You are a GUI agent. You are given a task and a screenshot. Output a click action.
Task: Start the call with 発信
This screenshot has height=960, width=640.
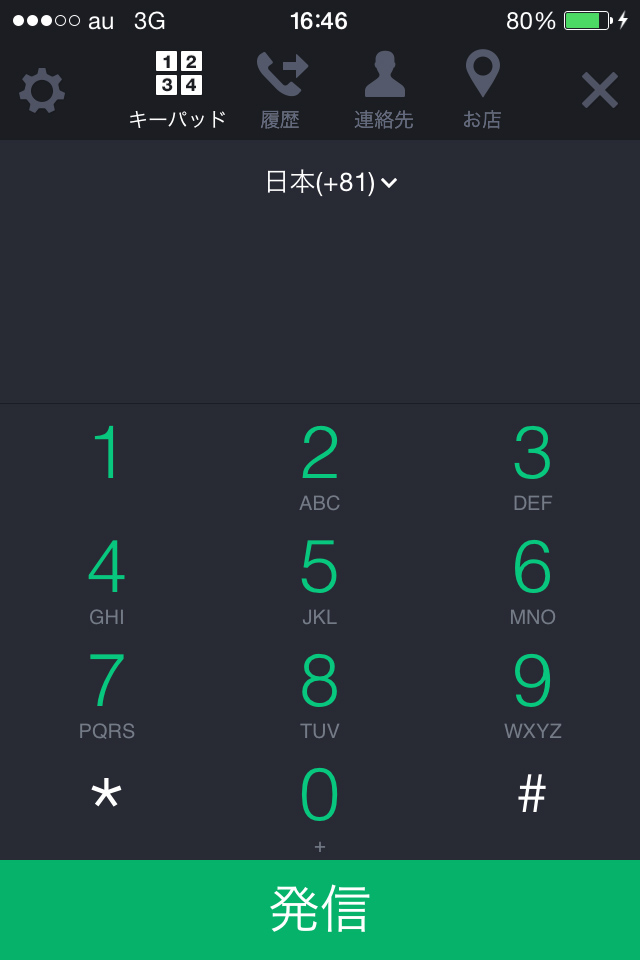point(320,909)
